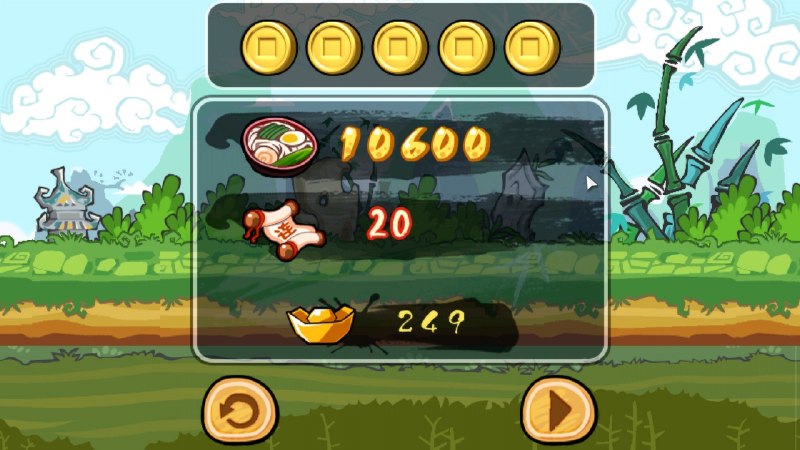Screen dimensions: 800x450
Task: Replay the level with the restart button
Action: point(240,410)
